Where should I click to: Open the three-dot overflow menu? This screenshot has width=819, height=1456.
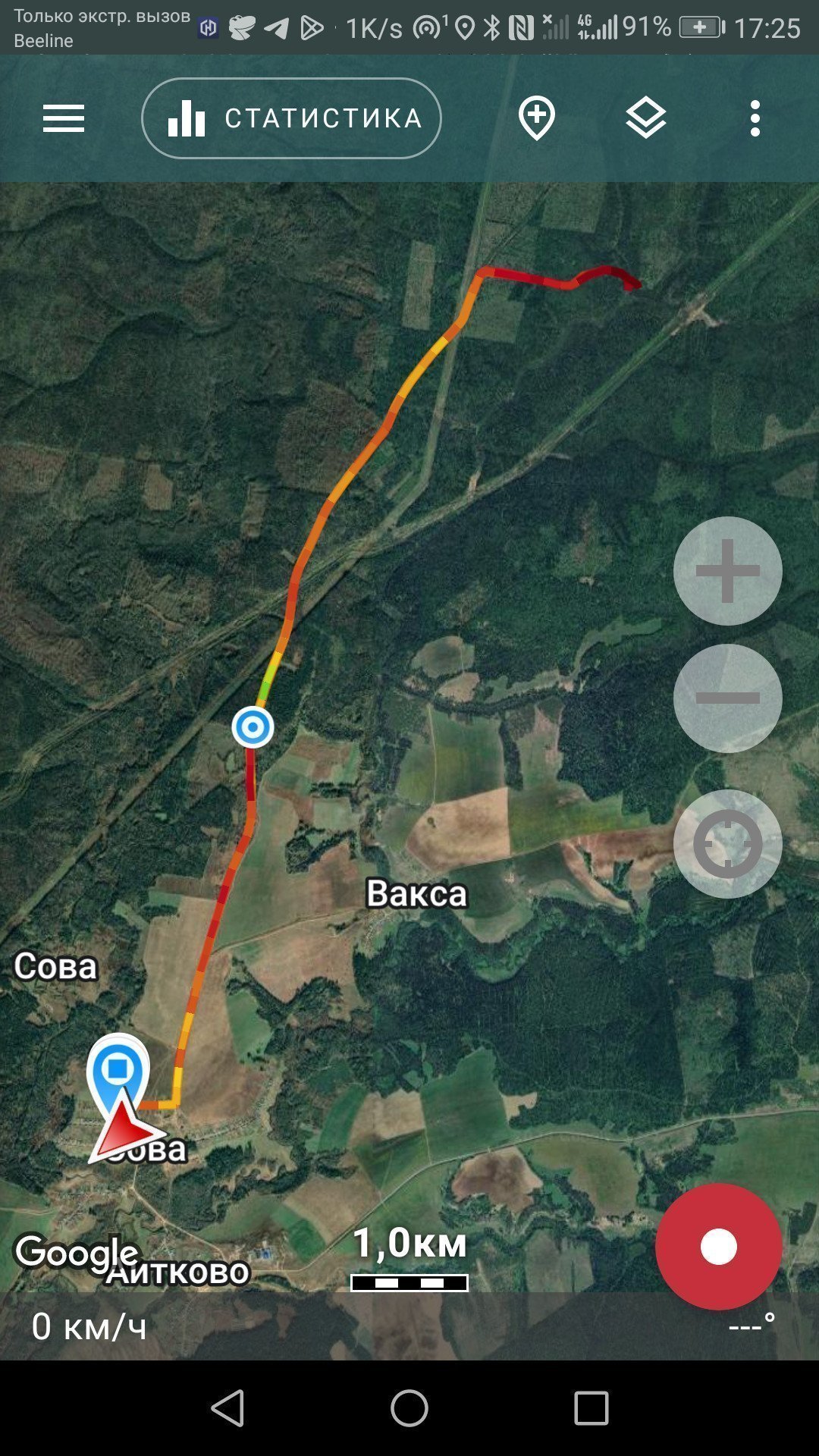pos(755,118)
